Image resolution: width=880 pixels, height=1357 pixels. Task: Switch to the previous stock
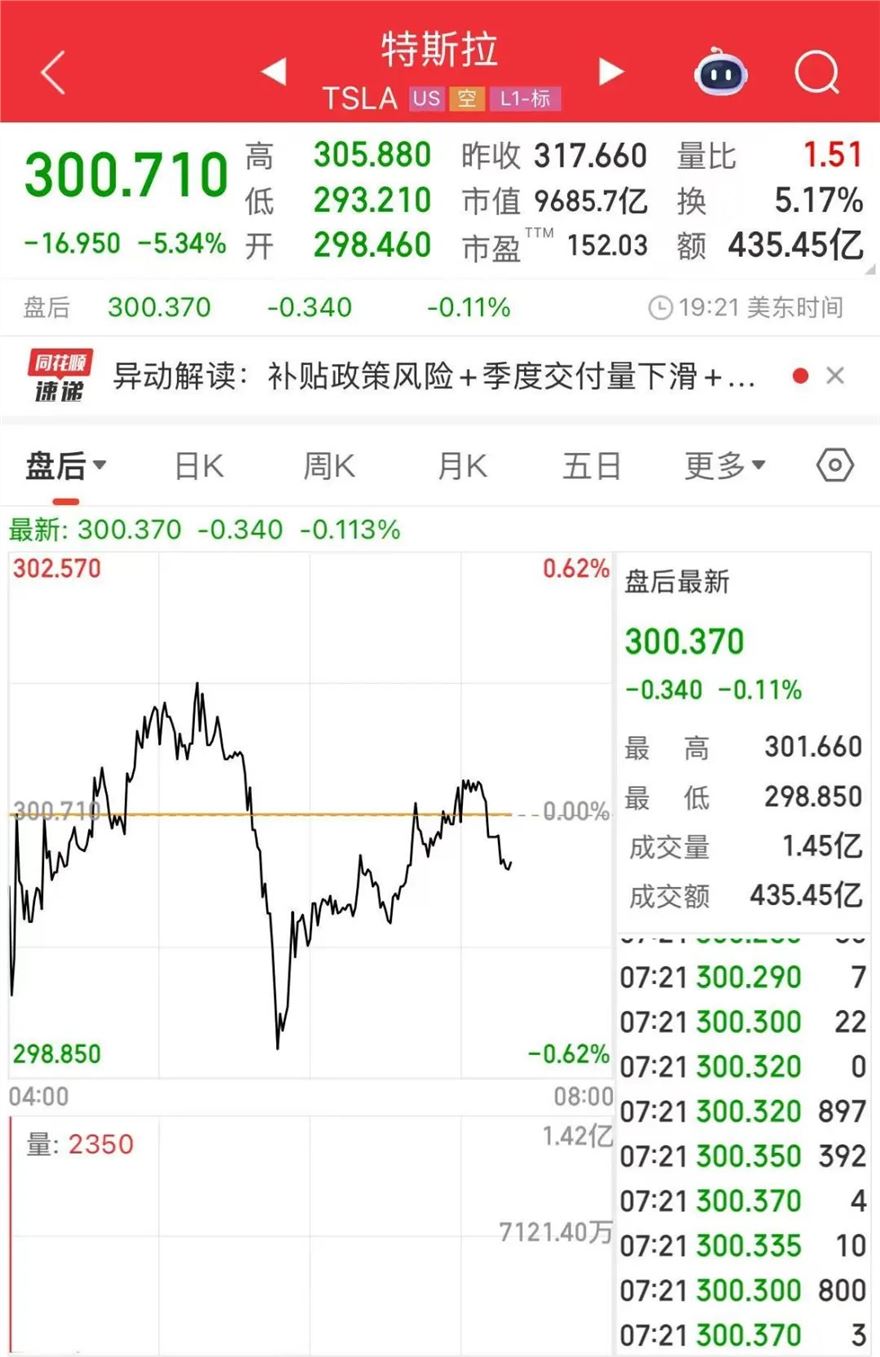point(273,71)
